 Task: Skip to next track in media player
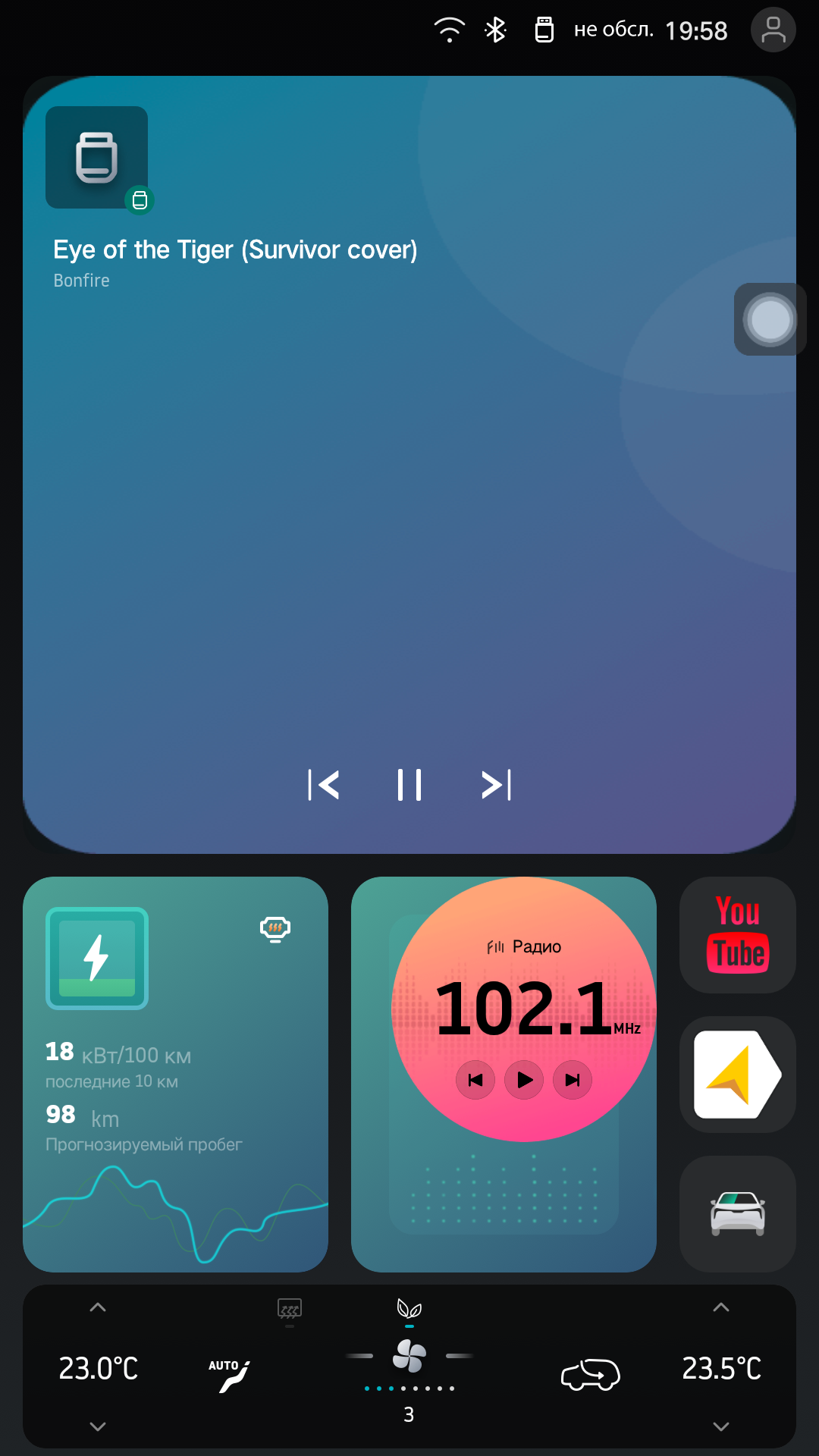[496, 785]
